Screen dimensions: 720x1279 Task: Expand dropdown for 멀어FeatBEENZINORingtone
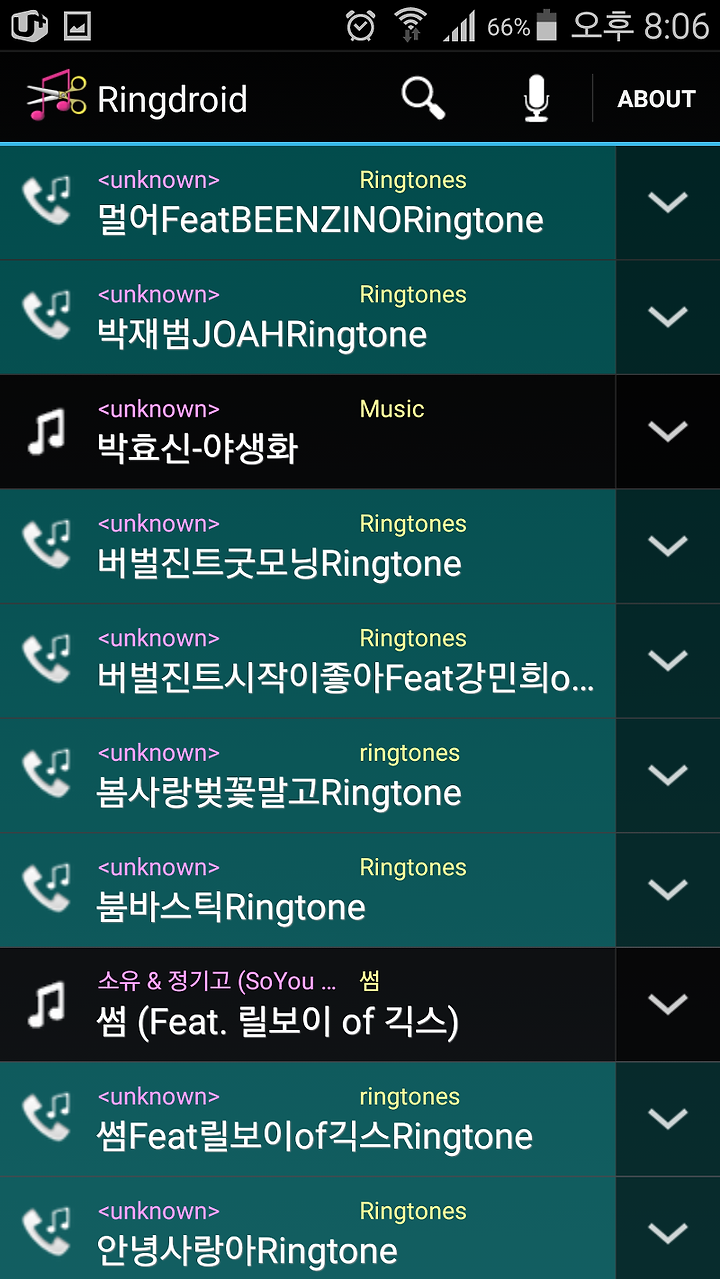click(668, 203)
